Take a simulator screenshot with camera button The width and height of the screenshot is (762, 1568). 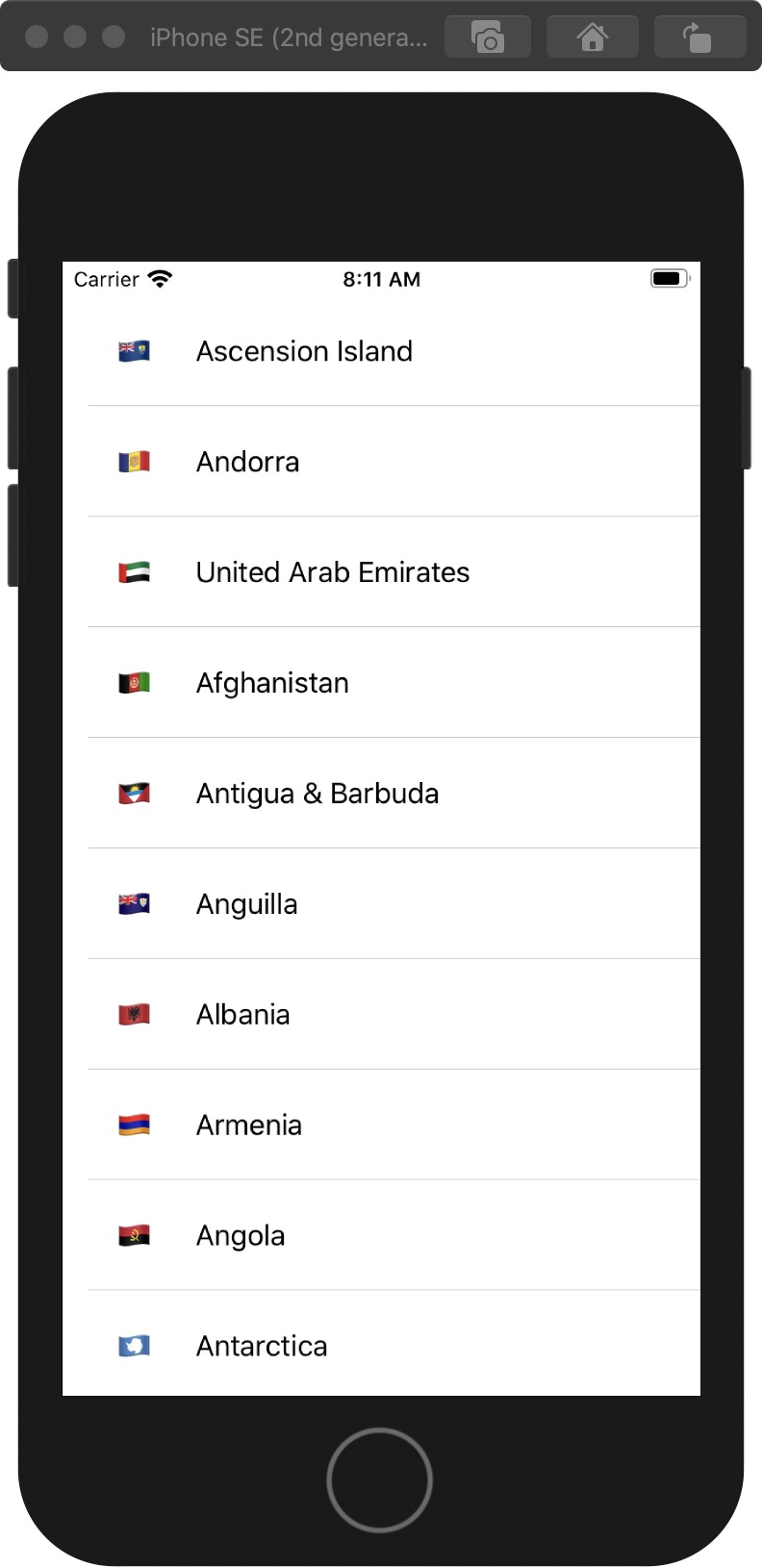488,38
